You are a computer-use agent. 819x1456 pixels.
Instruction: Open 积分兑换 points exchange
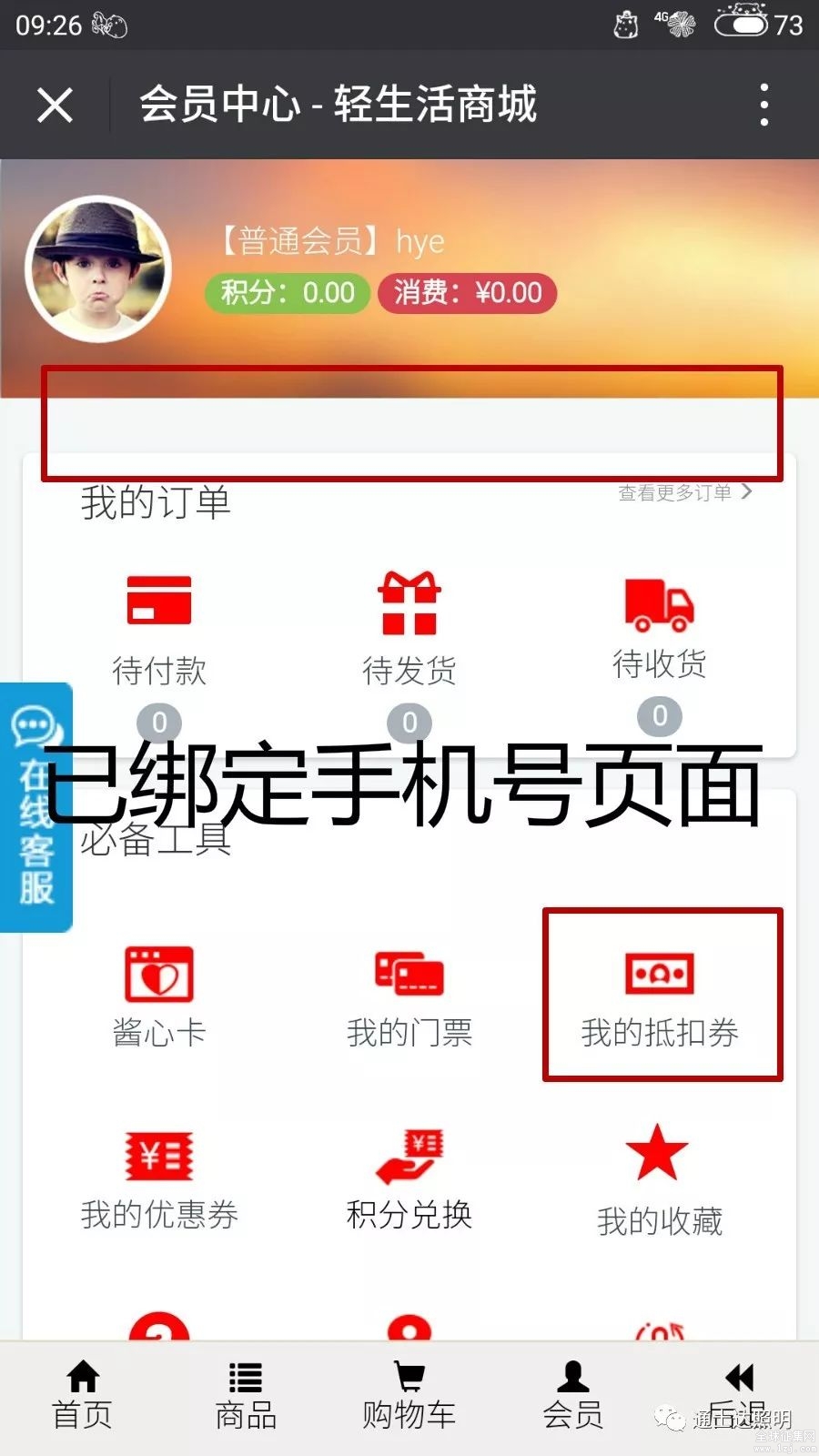coord(409,1178)
